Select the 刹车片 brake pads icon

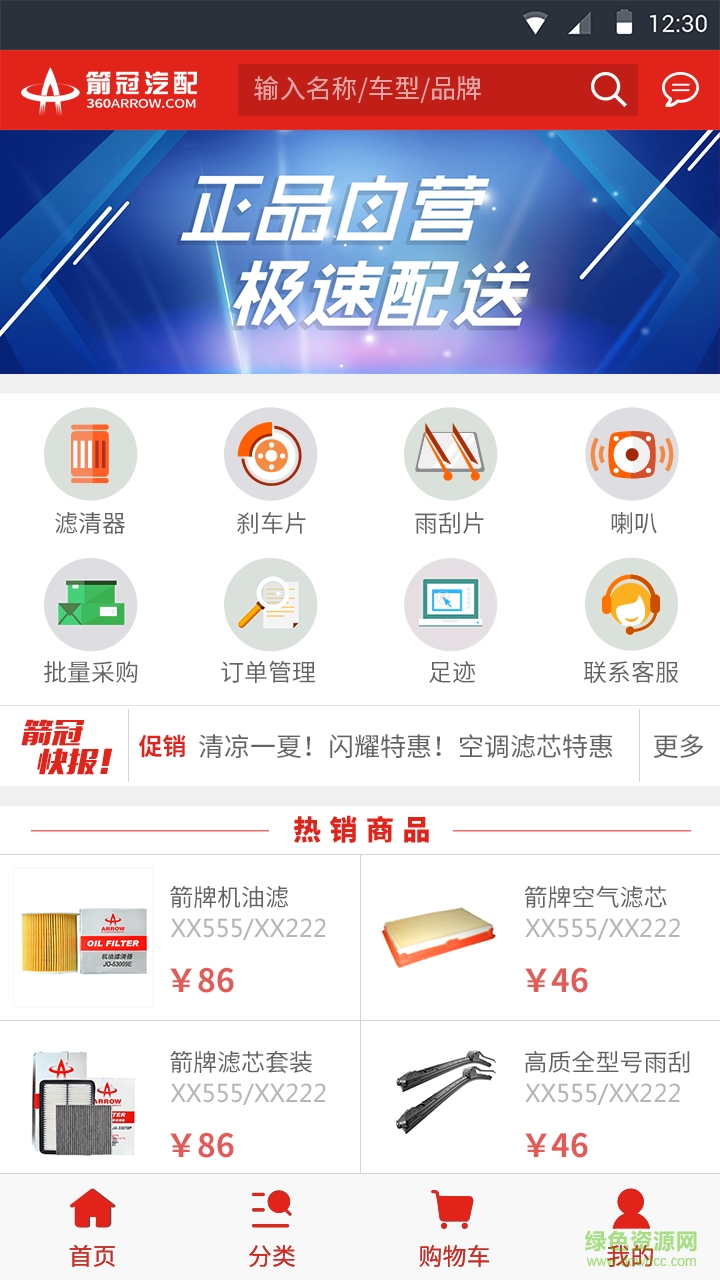click(x=270, y=453)
